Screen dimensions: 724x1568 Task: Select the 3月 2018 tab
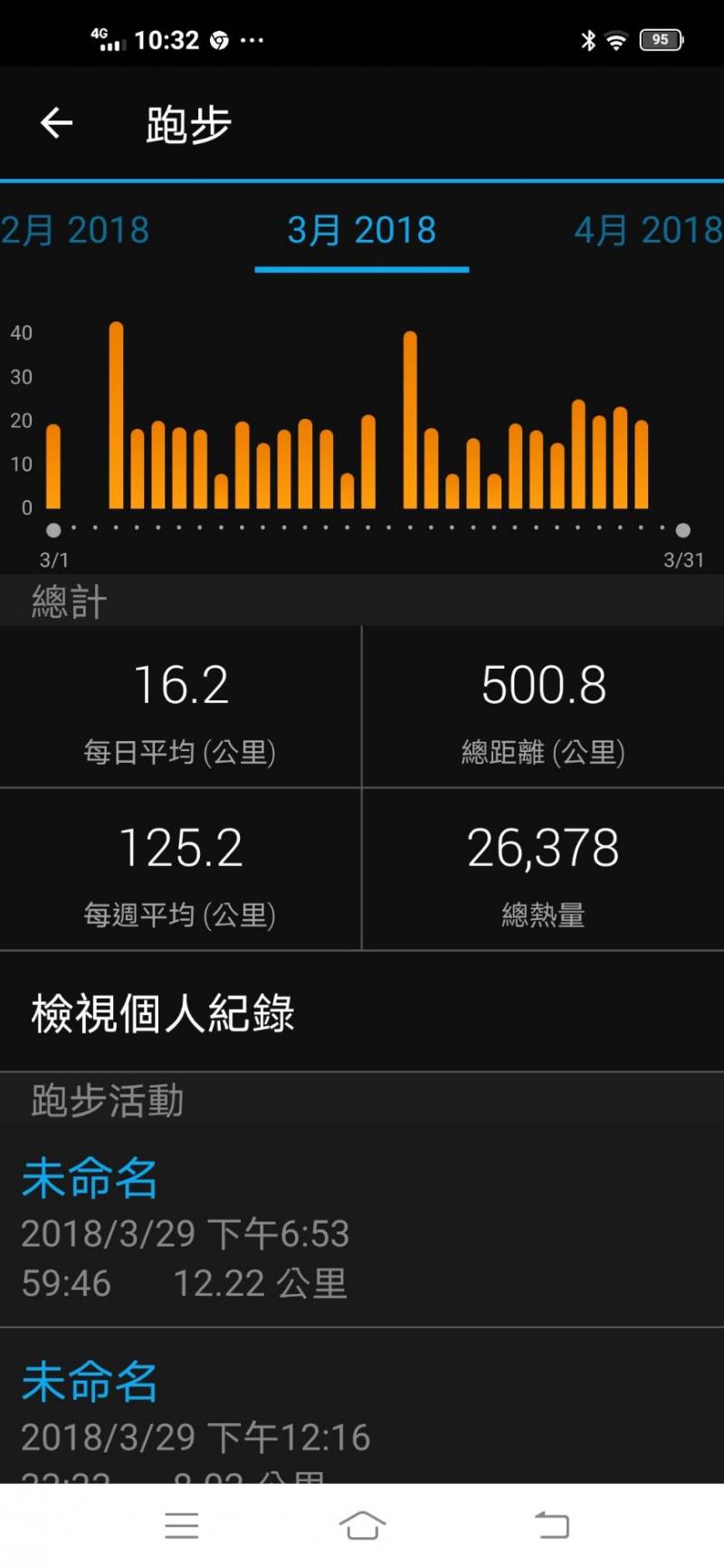362,230
